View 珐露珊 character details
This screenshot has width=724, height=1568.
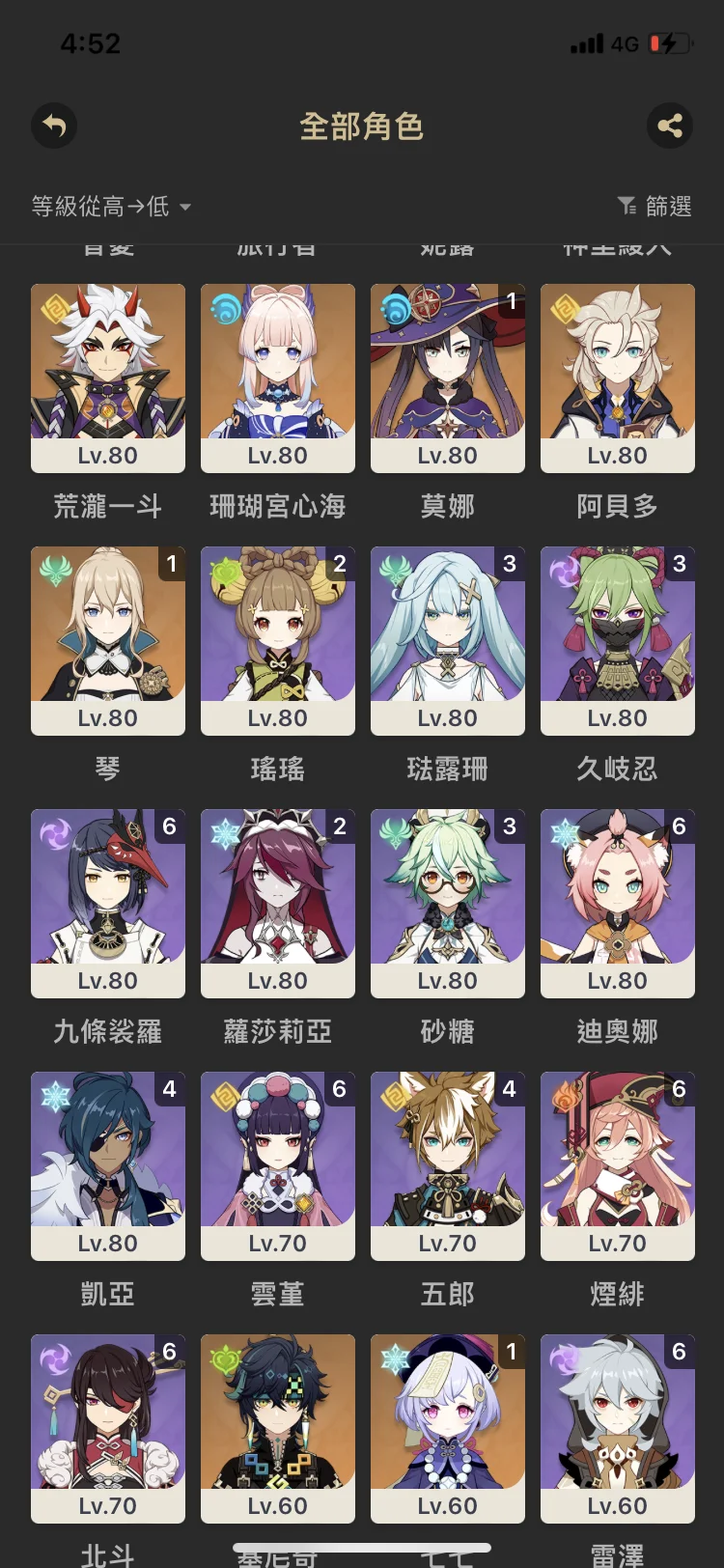point(448,640)
